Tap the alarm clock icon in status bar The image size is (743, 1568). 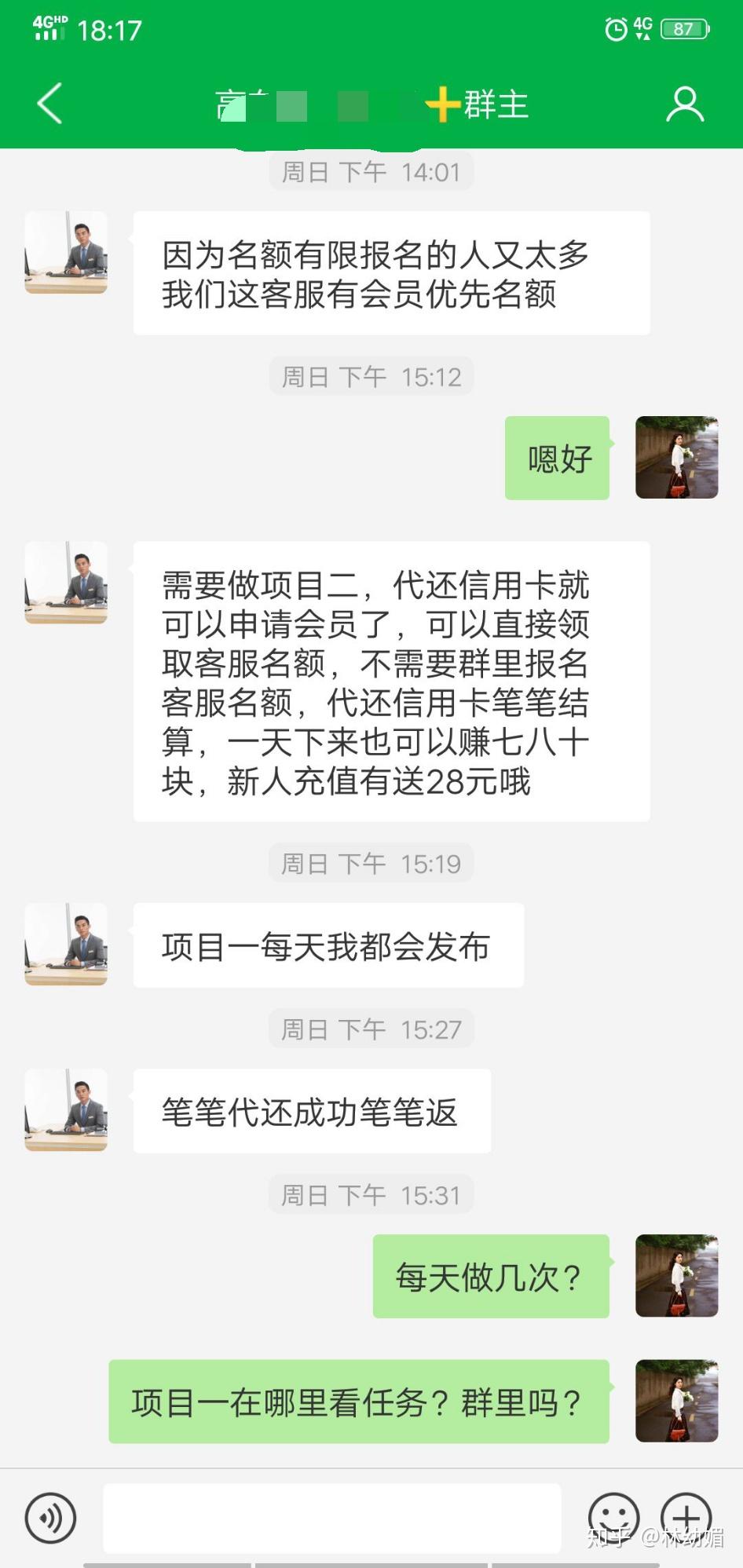(x=615, y=28)
